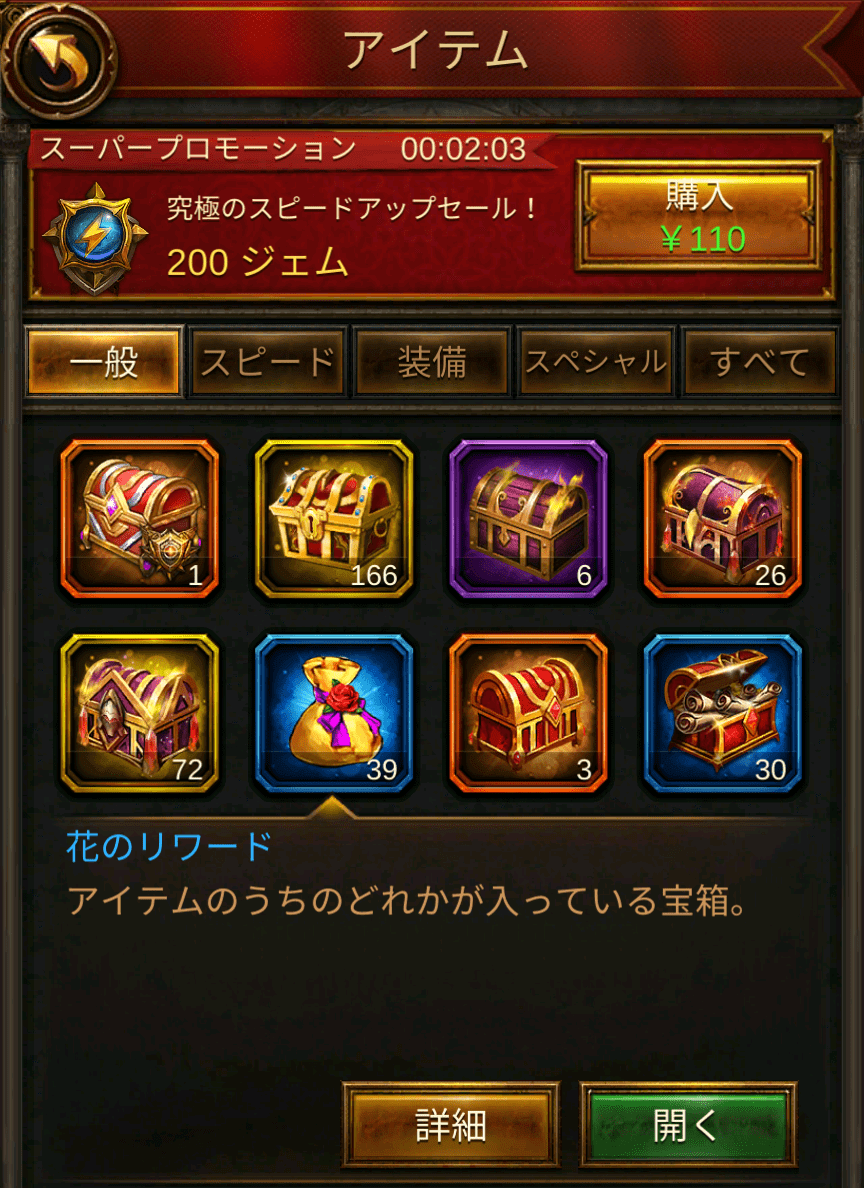Viewport: 864px width, 1188px height.
Task: Choose the purple chest with quantity 6
Action: click(528, 519)
